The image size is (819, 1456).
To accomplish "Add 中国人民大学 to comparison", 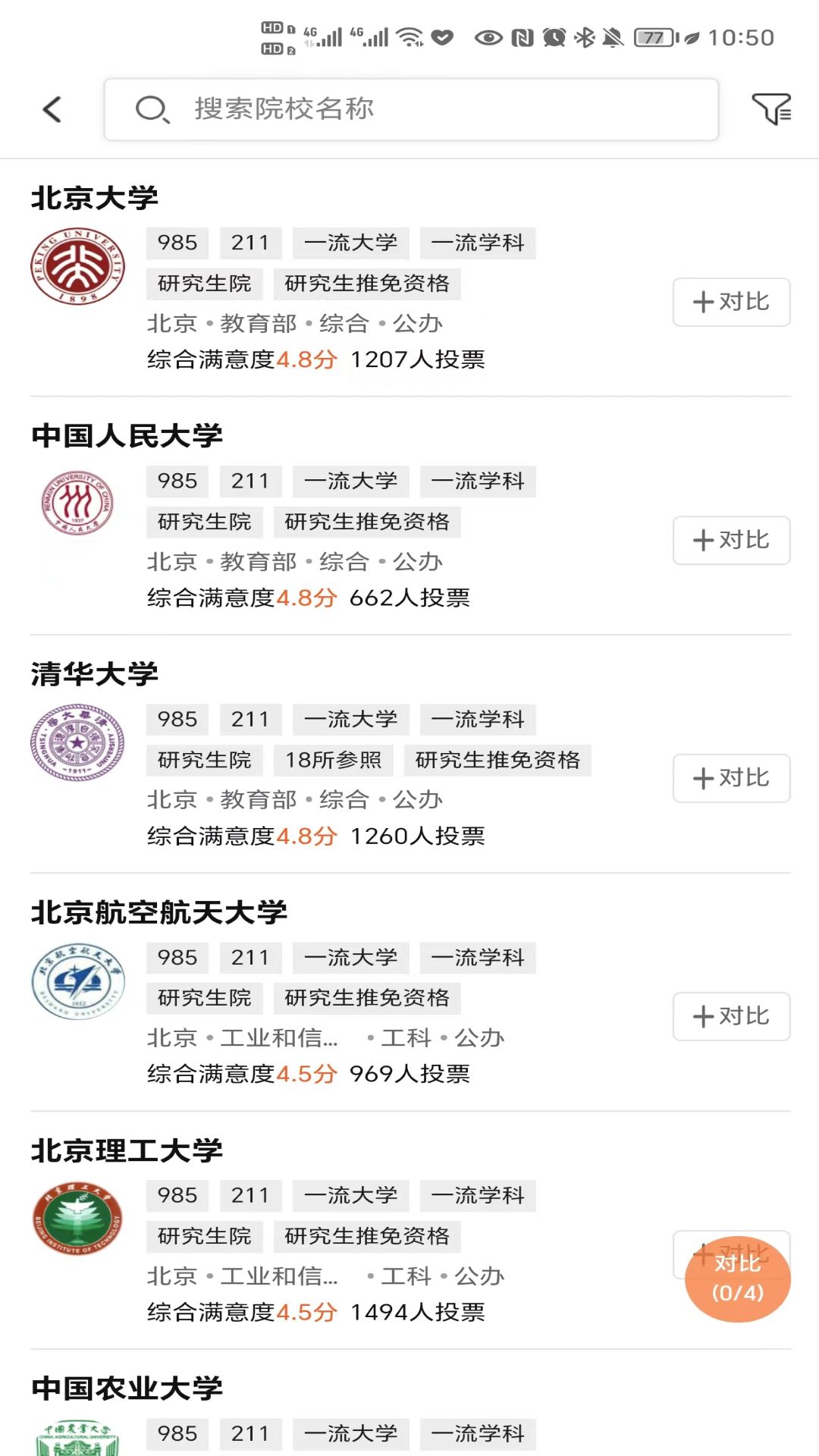I will tap(731, 540).
